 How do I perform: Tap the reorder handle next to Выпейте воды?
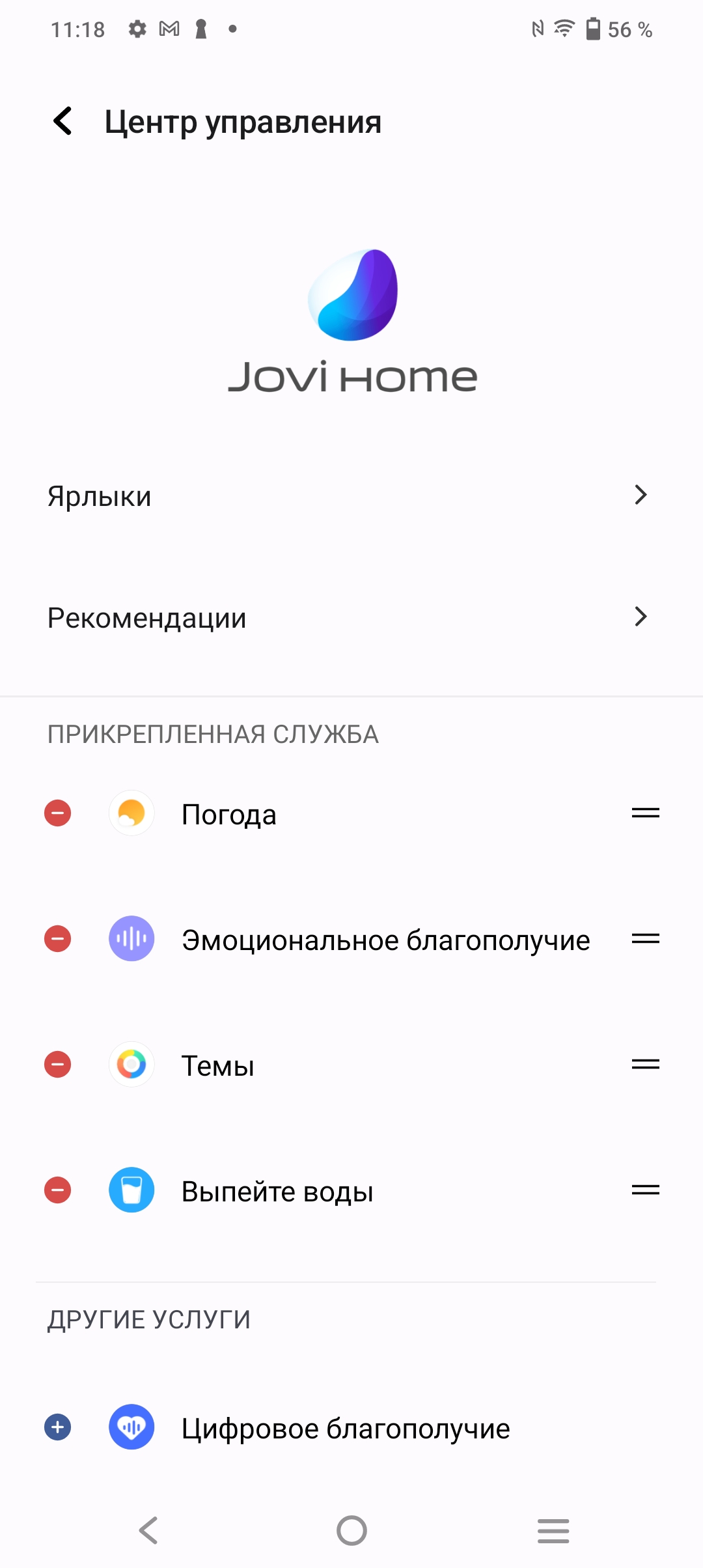click(x=645, y=1190)
